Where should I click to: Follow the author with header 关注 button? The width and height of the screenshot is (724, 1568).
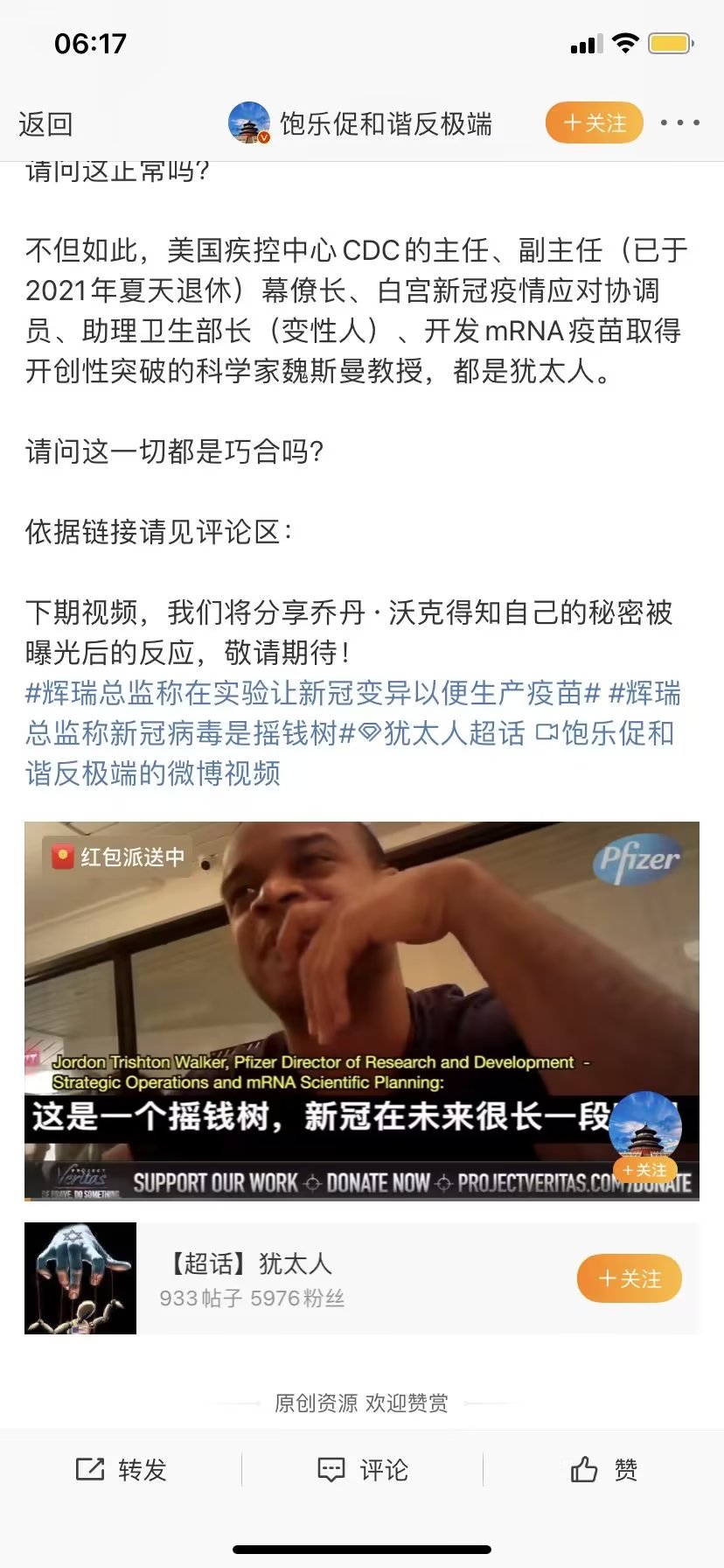(x=595, y=122)
